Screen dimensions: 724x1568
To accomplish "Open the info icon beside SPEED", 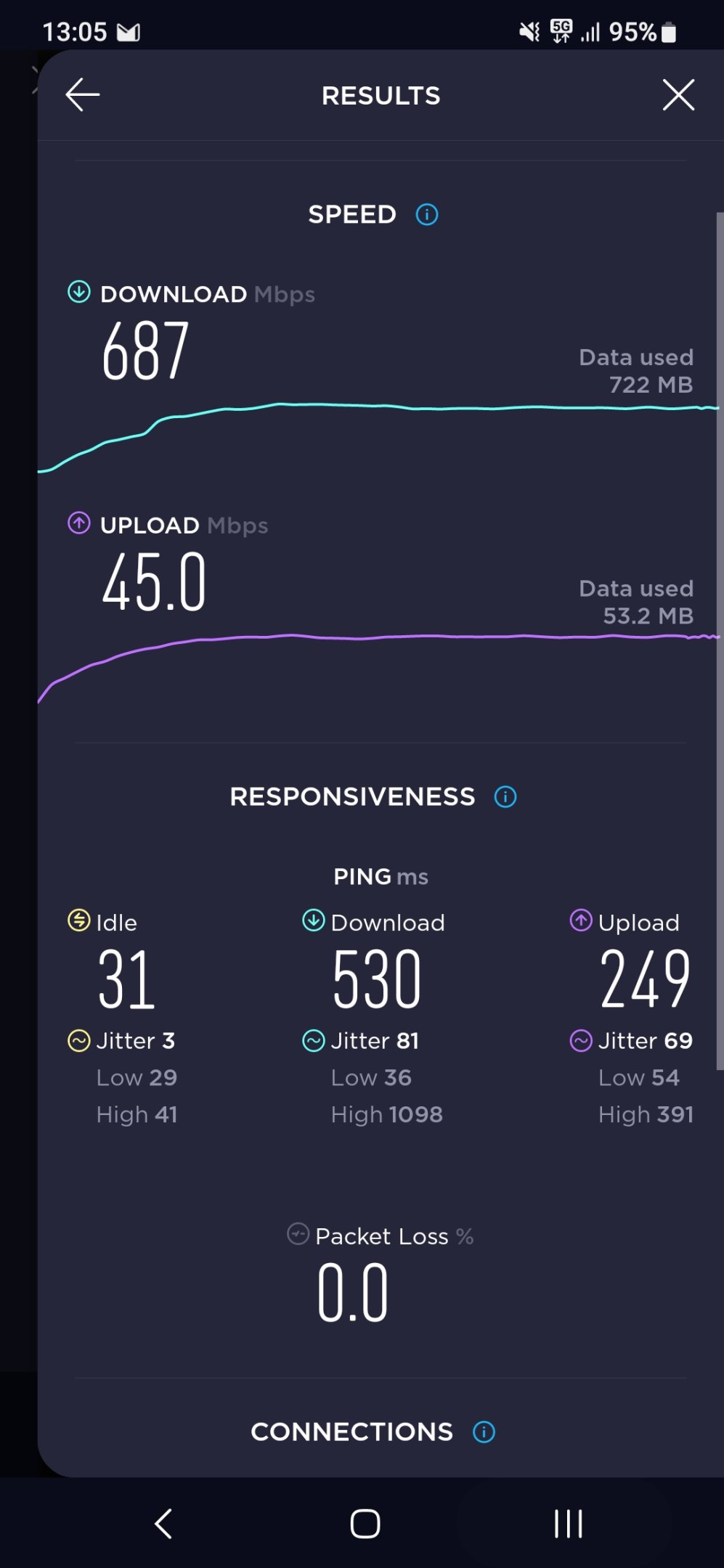I will coord(427,215).
